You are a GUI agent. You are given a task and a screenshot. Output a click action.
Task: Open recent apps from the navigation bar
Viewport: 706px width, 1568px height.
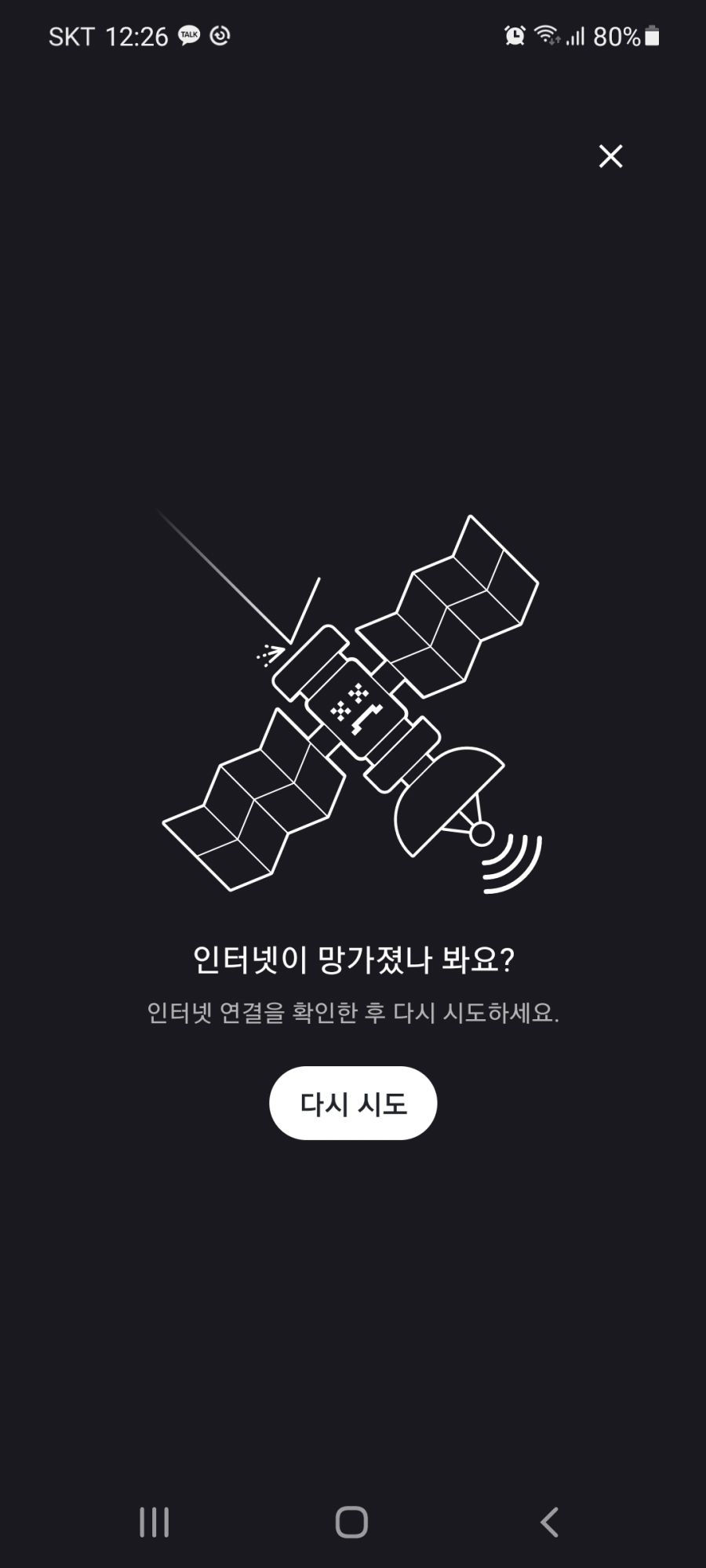tap(154, 1523)
